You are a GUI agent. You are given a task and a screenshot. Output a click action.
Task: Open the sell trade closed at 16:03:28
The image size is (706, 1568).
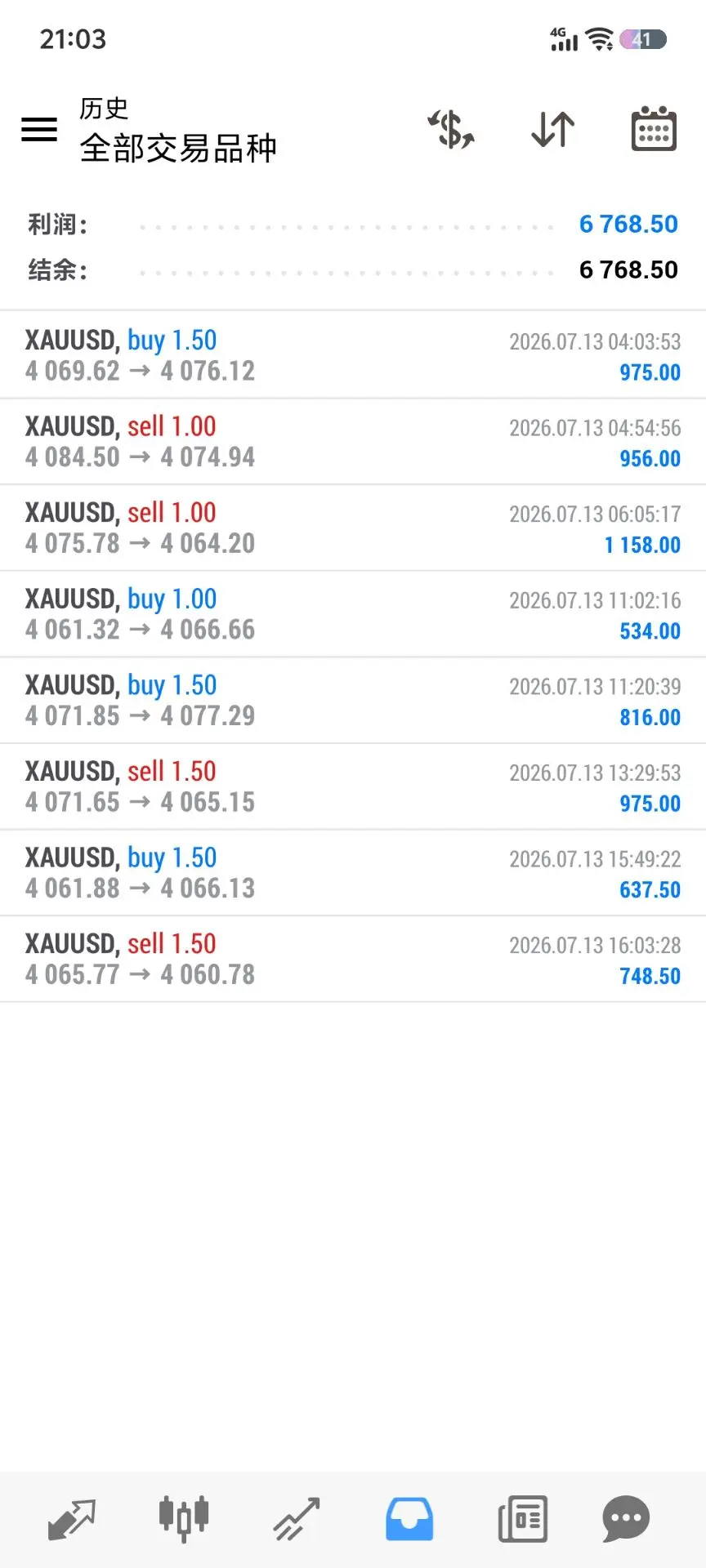pyautogui.click(x=353, y=959)
